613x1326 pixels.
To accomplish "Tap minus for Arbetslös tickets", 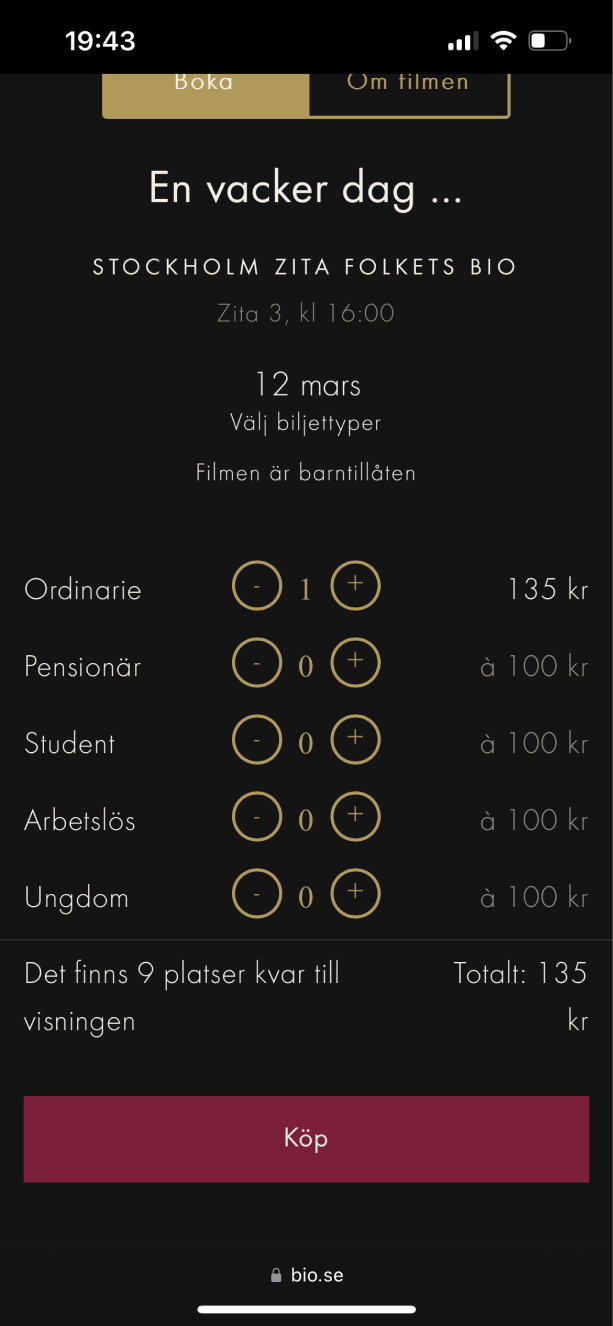I will (x=257, y=817).
